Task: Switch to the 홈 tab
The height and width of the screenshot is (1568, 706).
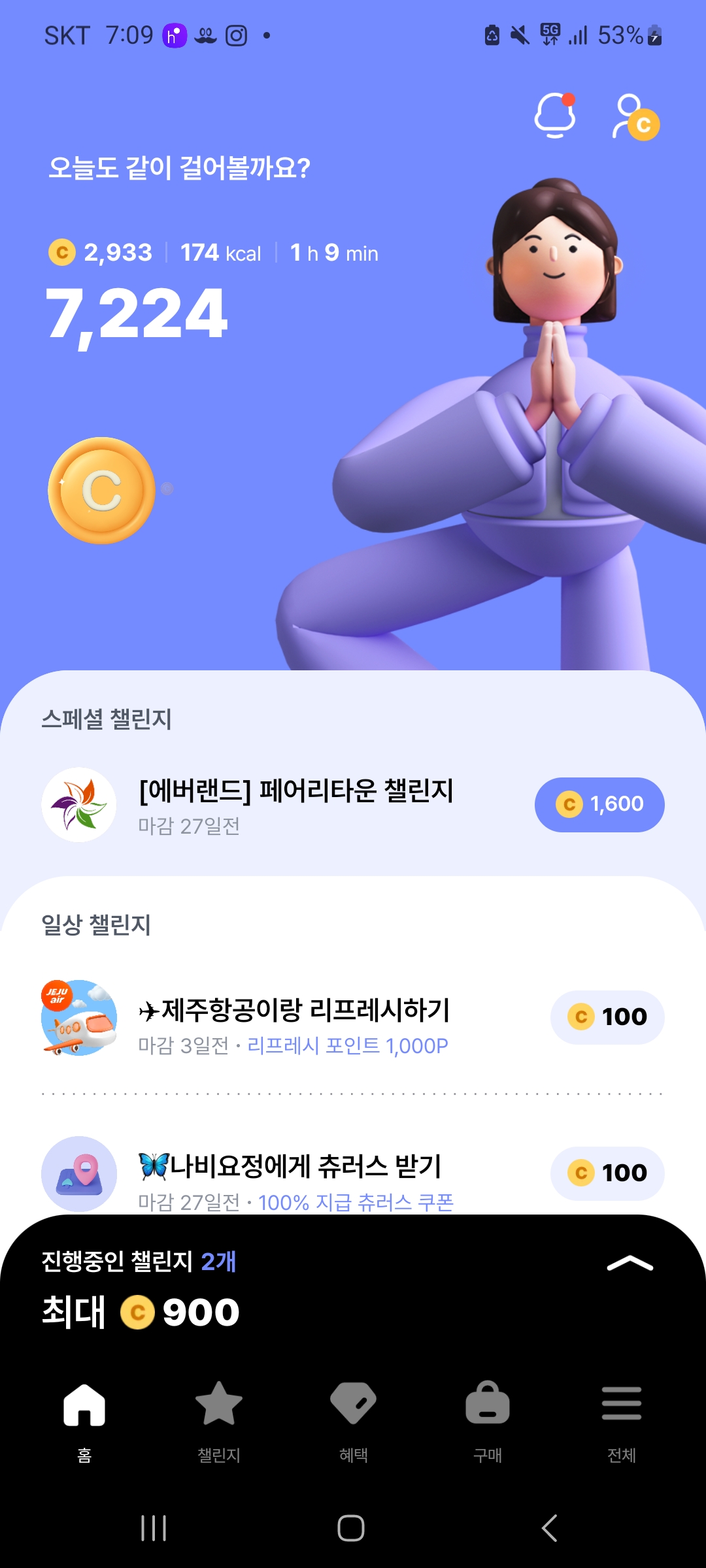Action: point(84,1418)
